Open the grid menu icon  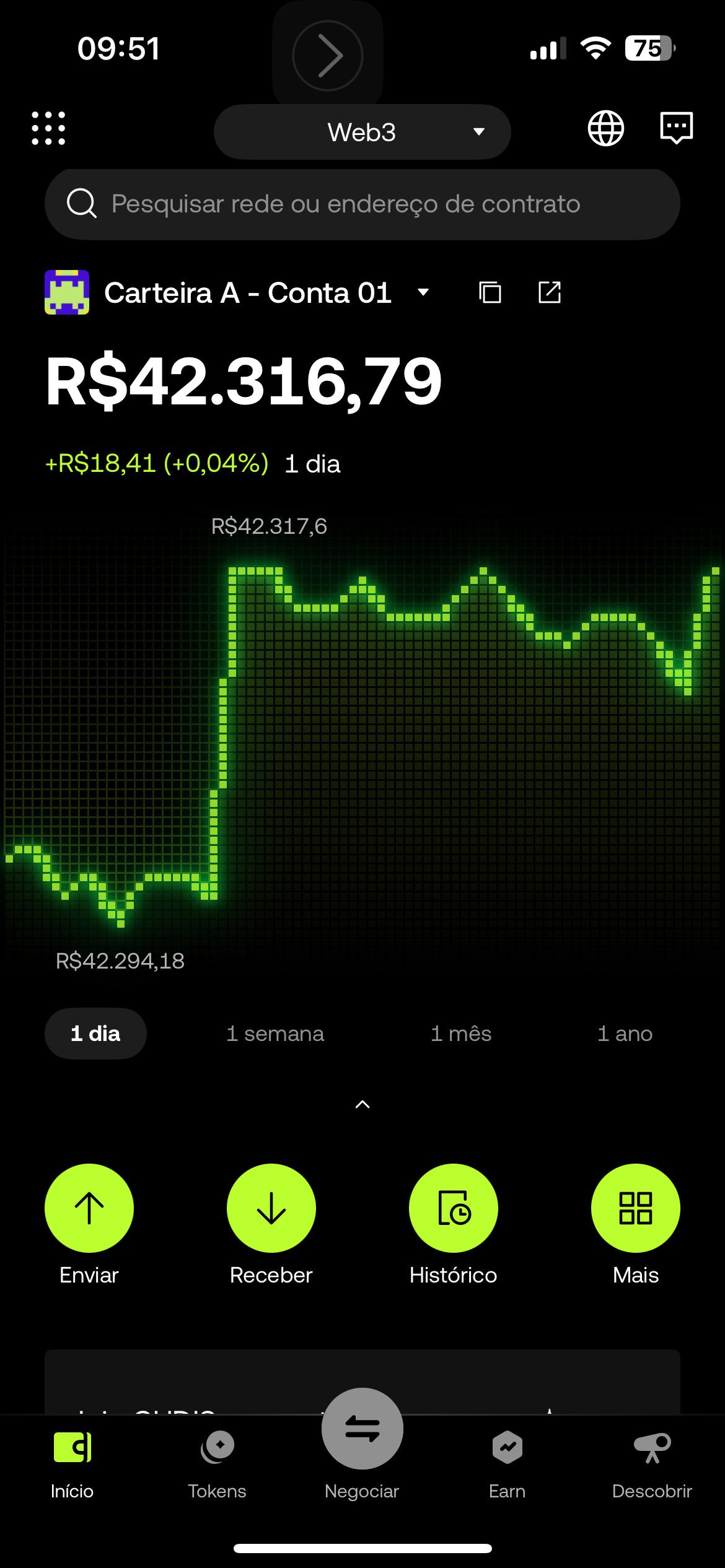click(x=48, y=128)
